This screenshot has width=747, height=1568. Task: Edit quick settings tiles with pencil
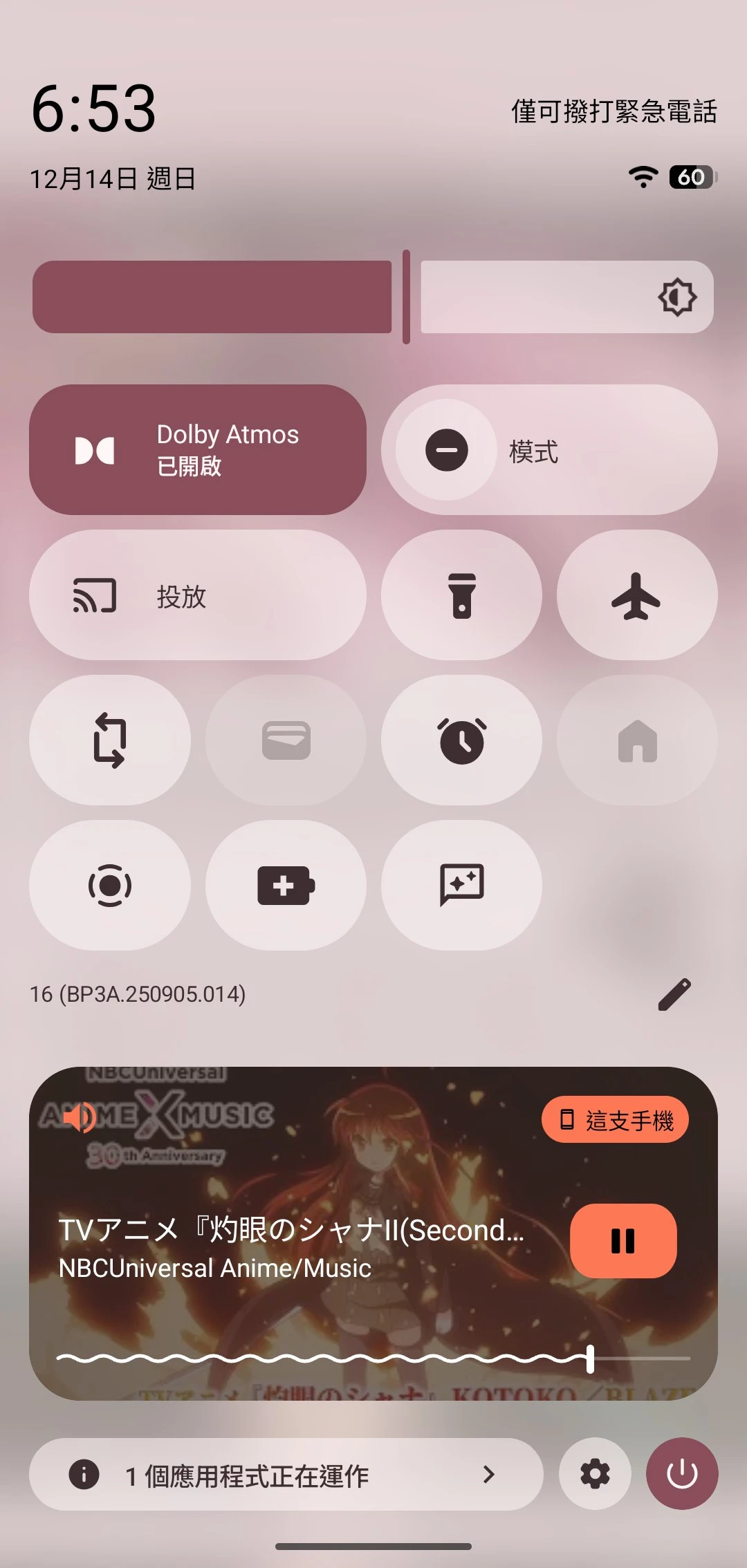(674, 994)
